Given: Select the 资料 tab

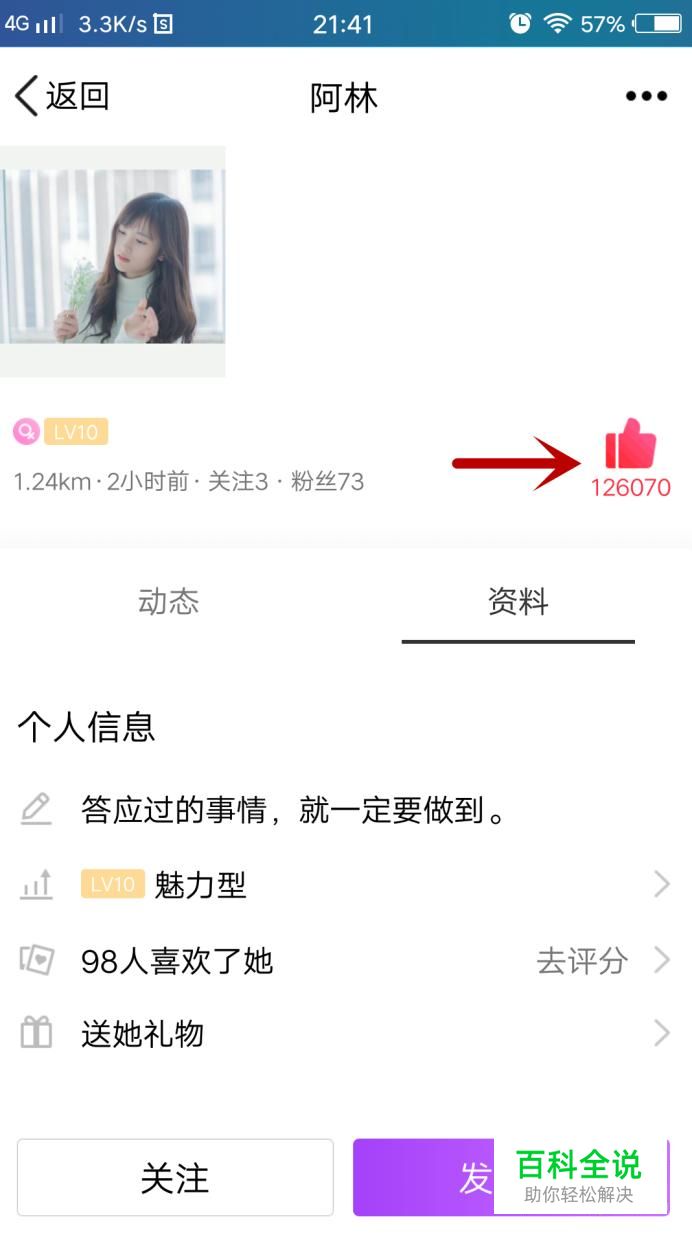Looking at the screenshot, I should [517, 602].
